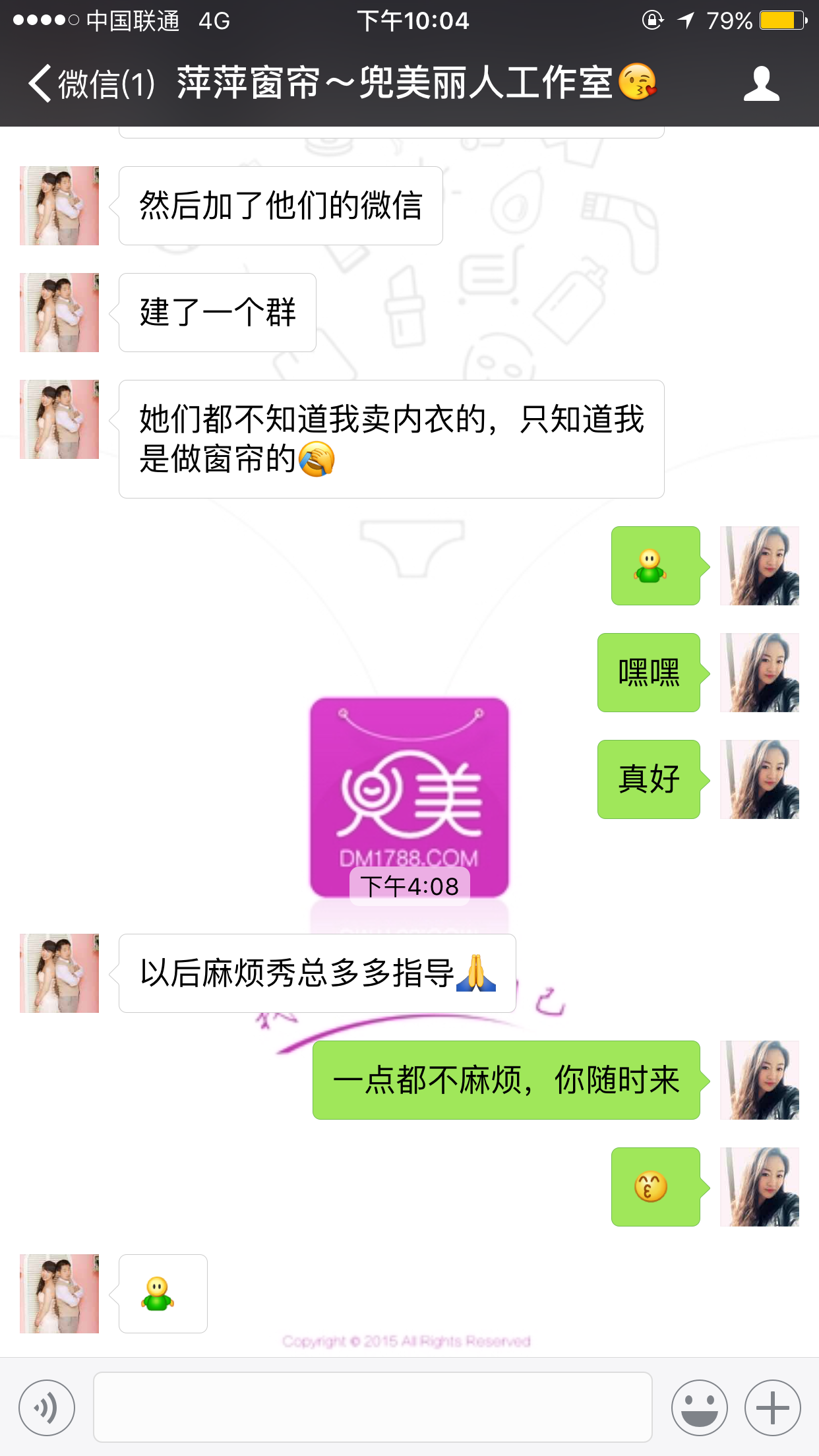The height and width of the screenshot is (1456, 819).
Task: Tap the message text field
Action: [x=373, y=1408]
